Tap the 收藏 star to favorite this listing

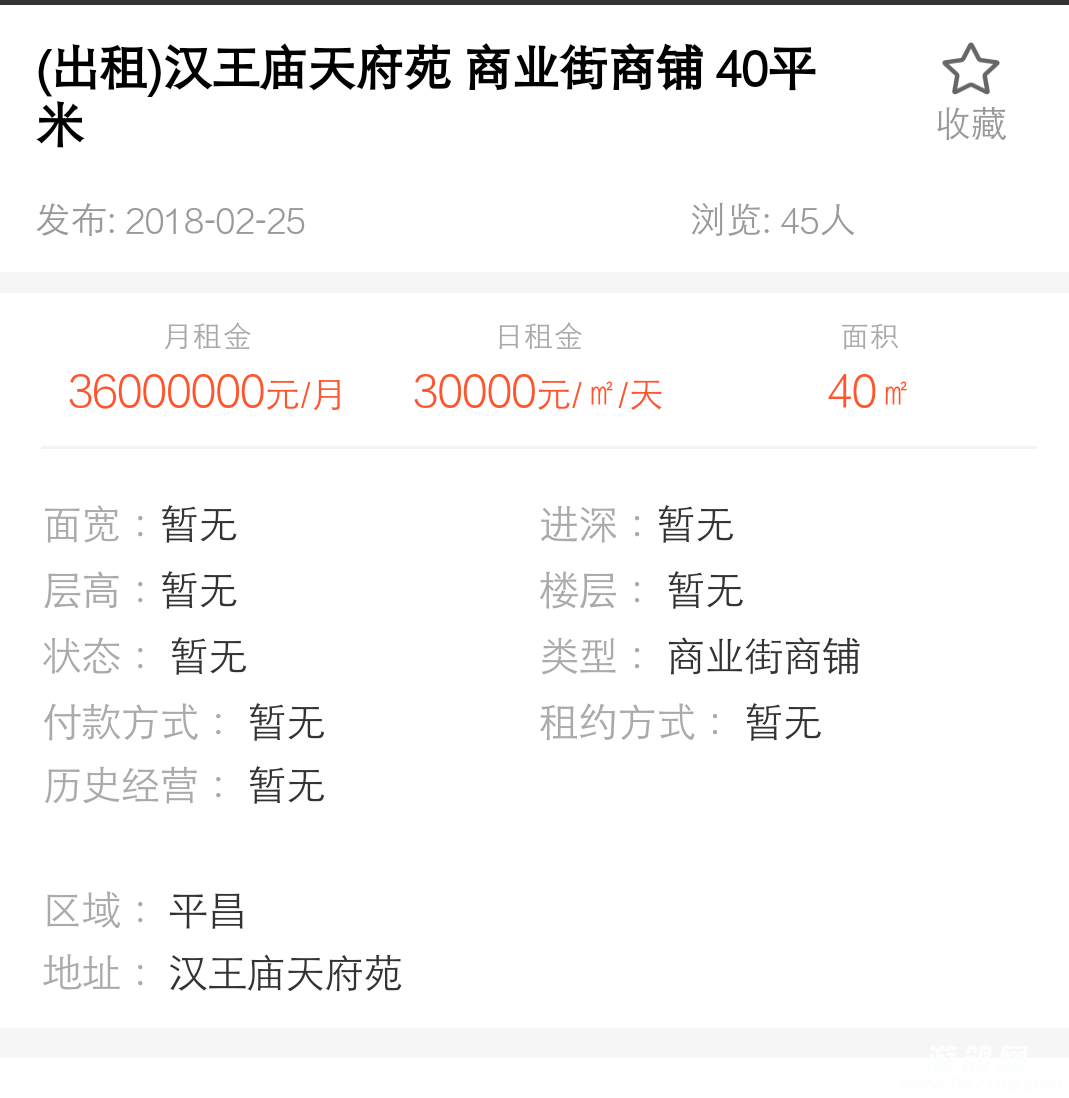tap(970, 72)
